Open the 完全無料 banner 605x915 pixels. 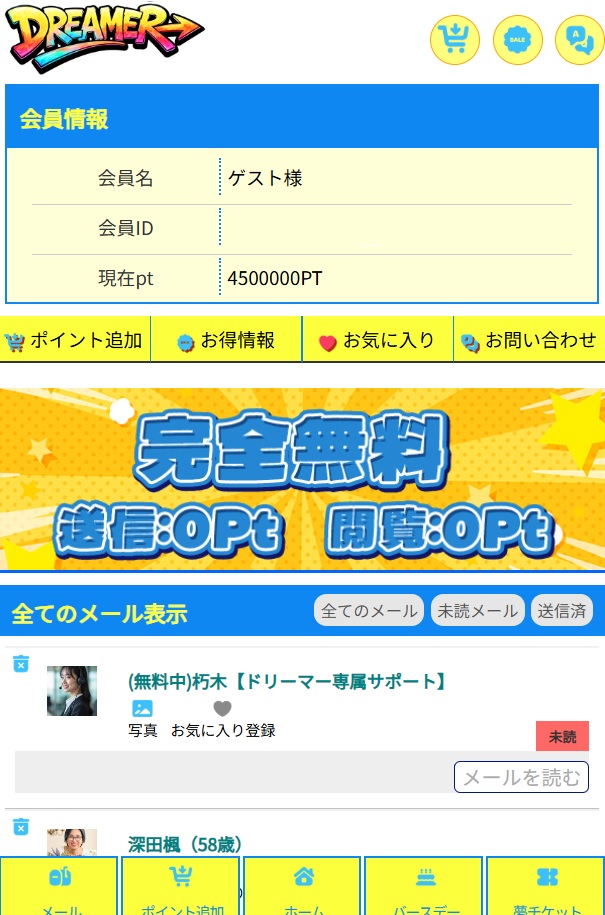coord(302,478)
